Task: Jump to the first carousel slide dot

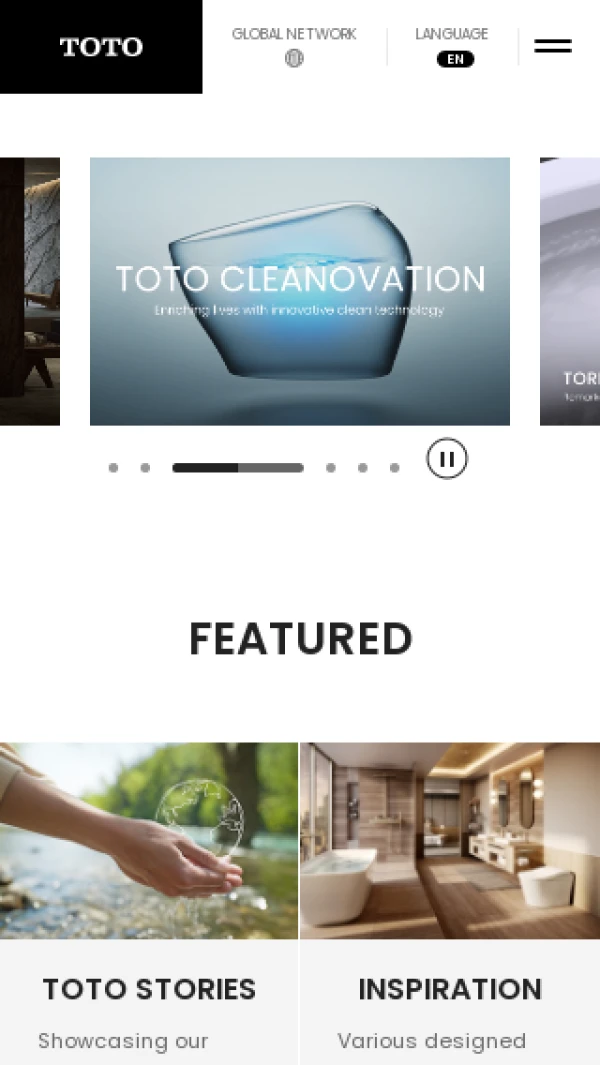Action: point(113,468)
